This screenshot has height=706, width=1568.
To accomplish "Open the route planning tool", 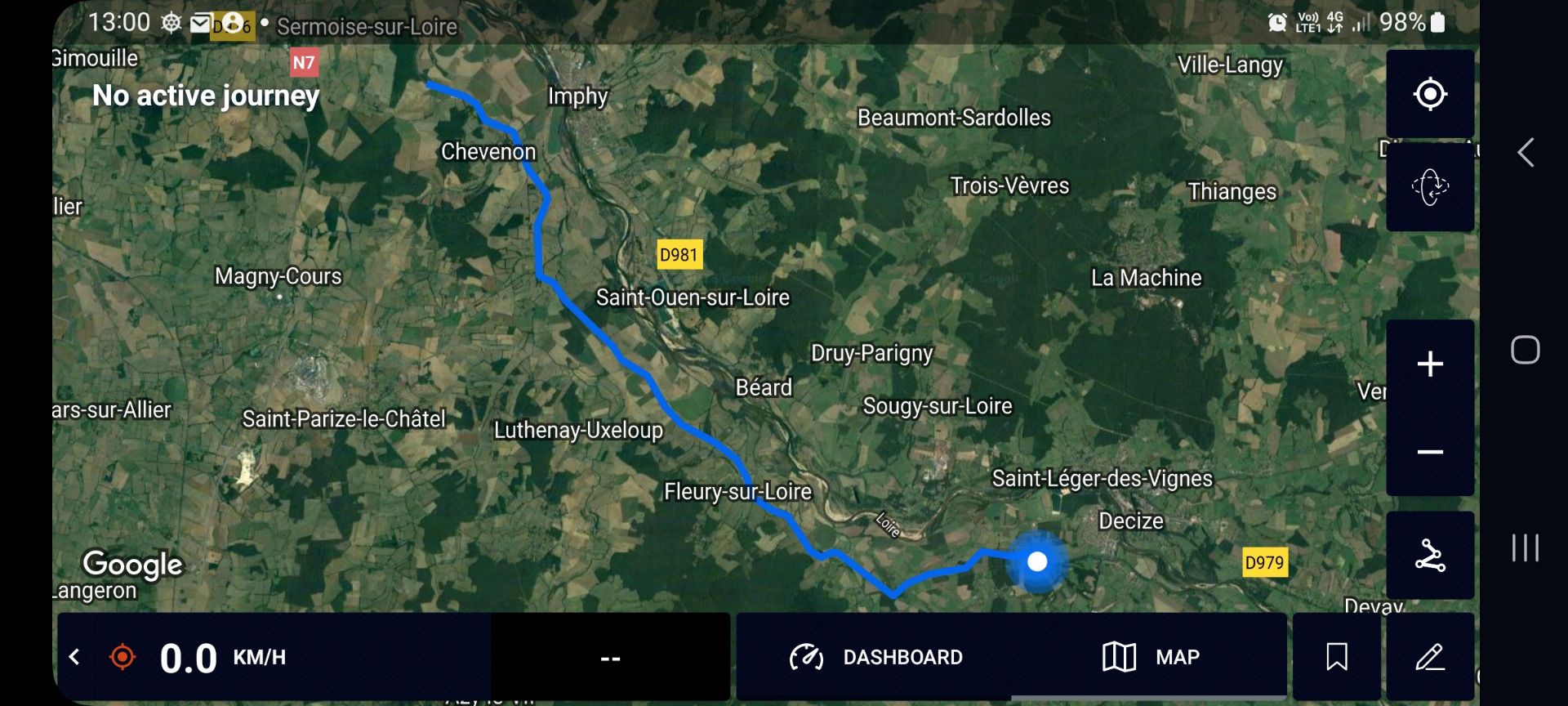I will (1429, 556).
